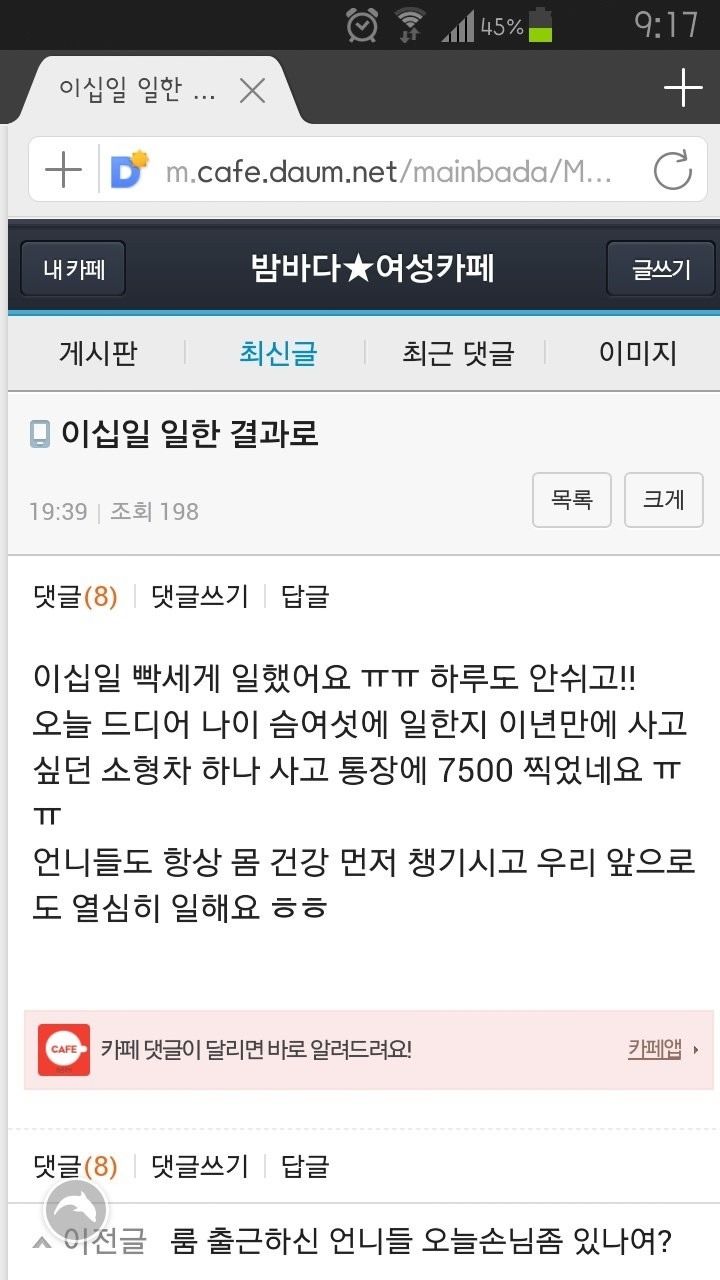Switch to the 이미지 tab
This screenshot has height=1280, width=720.
637,352
